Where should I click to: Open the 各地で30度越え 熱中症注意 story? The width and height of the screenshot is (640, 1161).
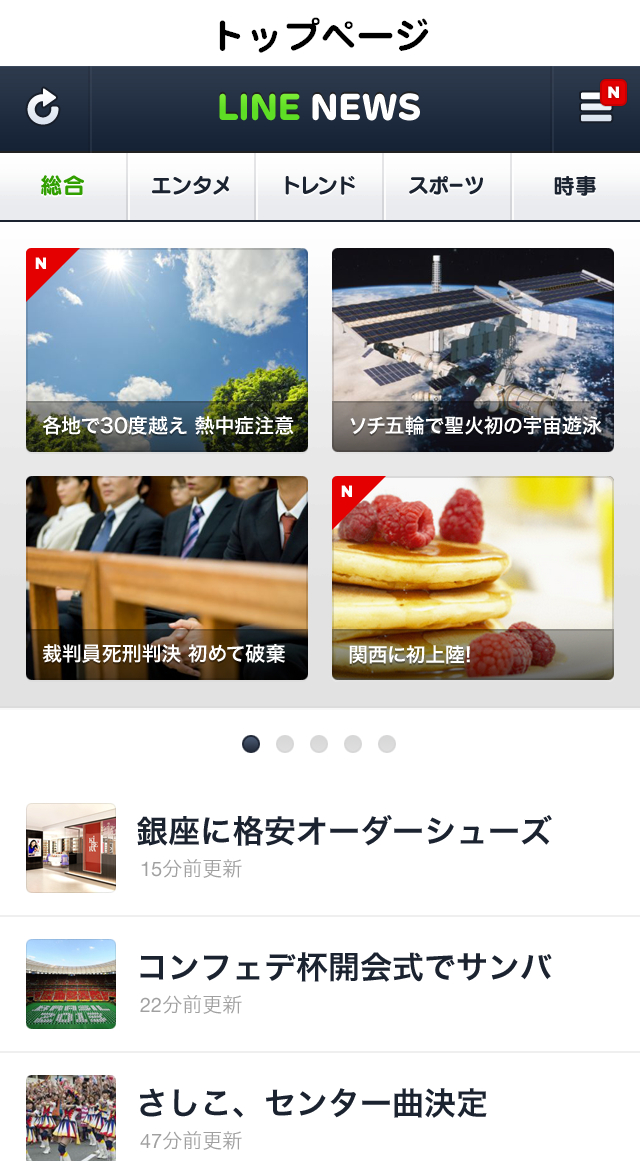pos(167,350)
